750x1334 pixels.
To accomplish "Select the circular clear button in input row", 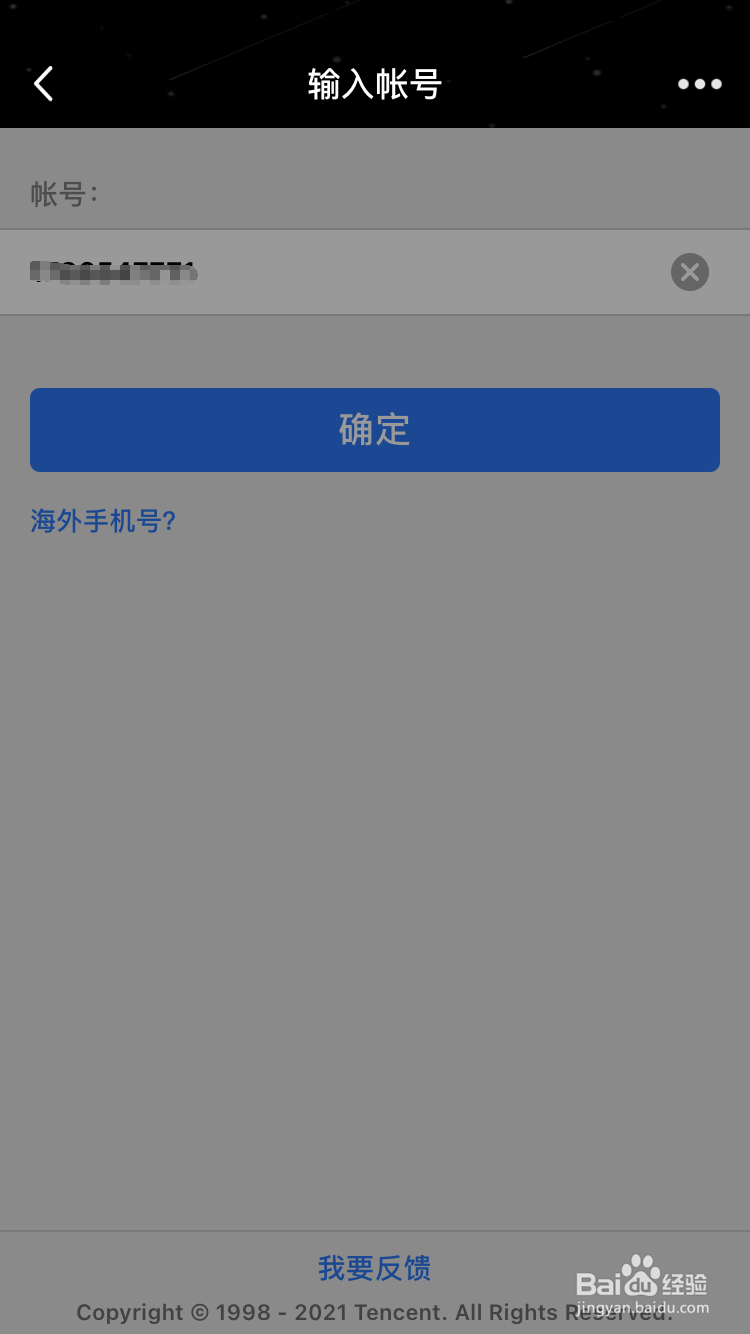I will (689, 272).
